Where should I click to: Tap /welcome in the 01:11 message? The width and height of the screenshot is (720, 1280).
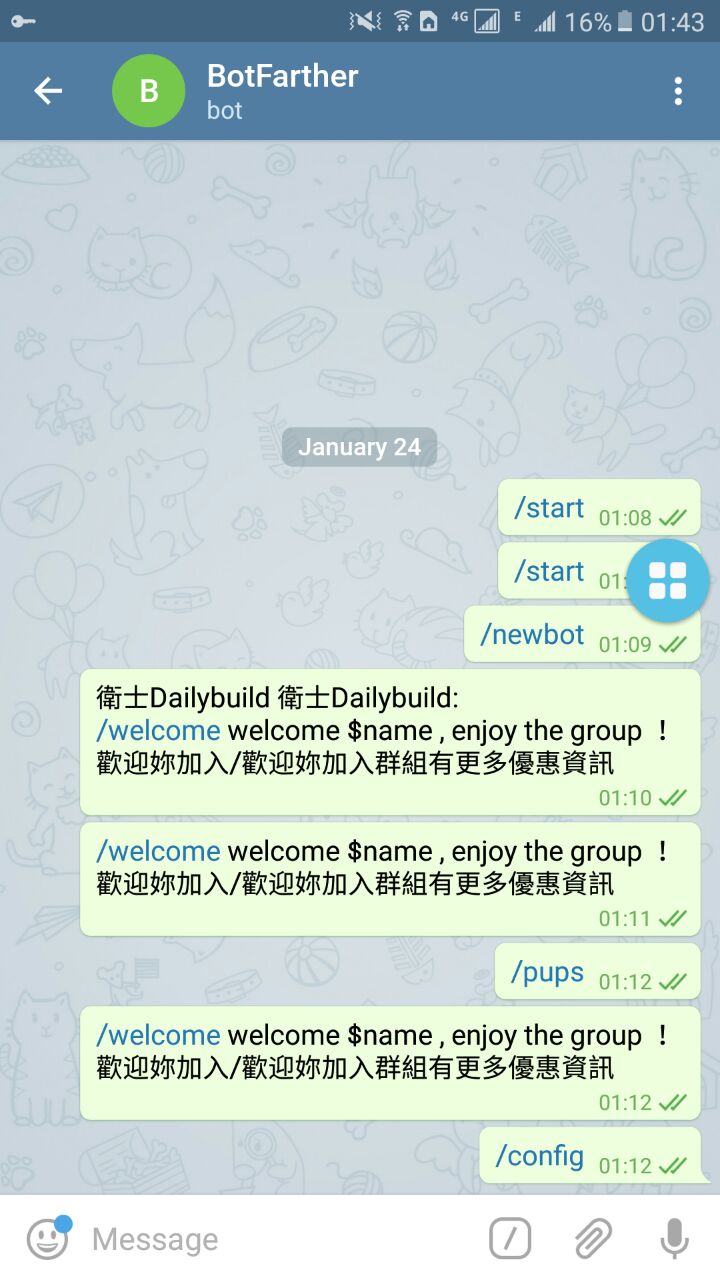(x=158, y=852)
